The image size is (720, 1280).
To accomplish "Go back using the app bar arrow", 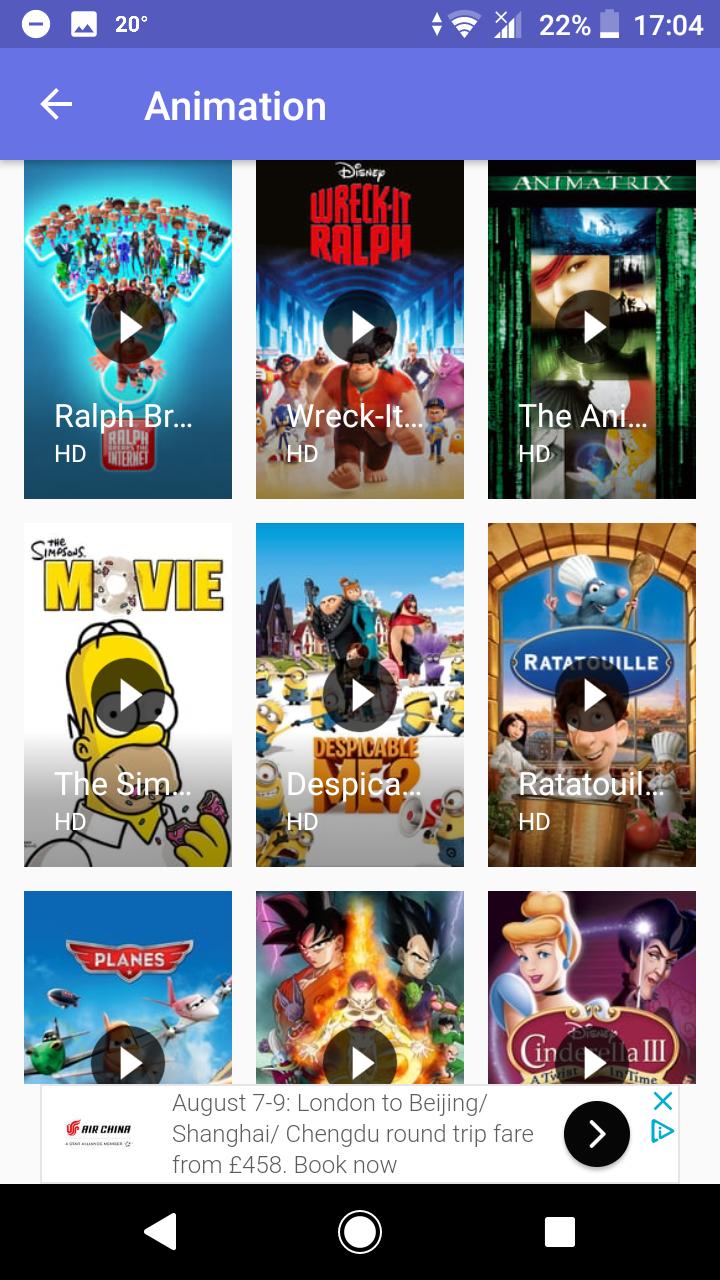I will click(x=56, y=104).
